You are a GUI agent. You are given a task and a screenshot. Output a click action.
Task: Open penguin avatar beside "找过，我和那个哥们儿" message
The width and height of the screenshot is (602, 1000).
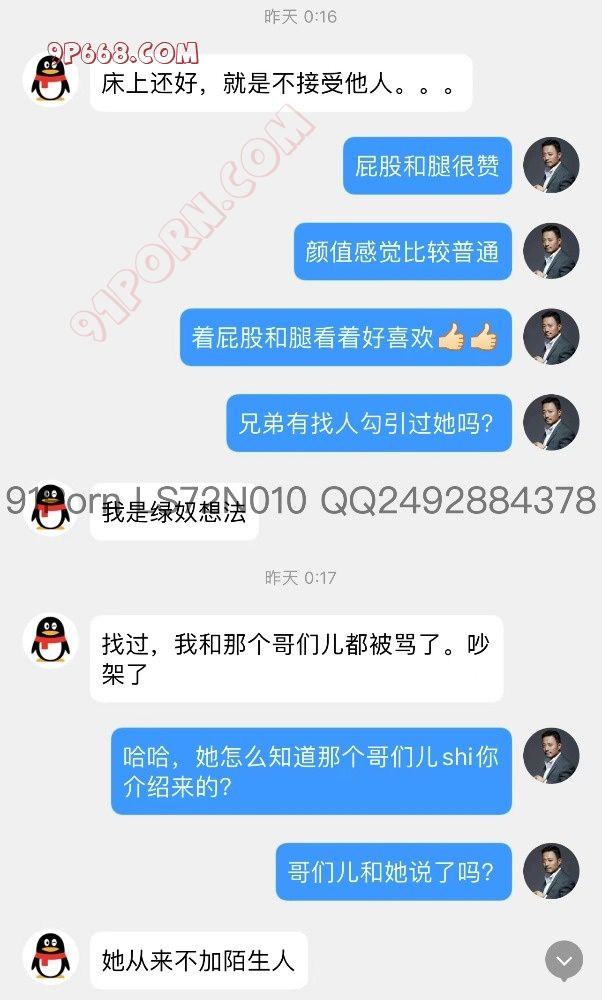point(51,640)
